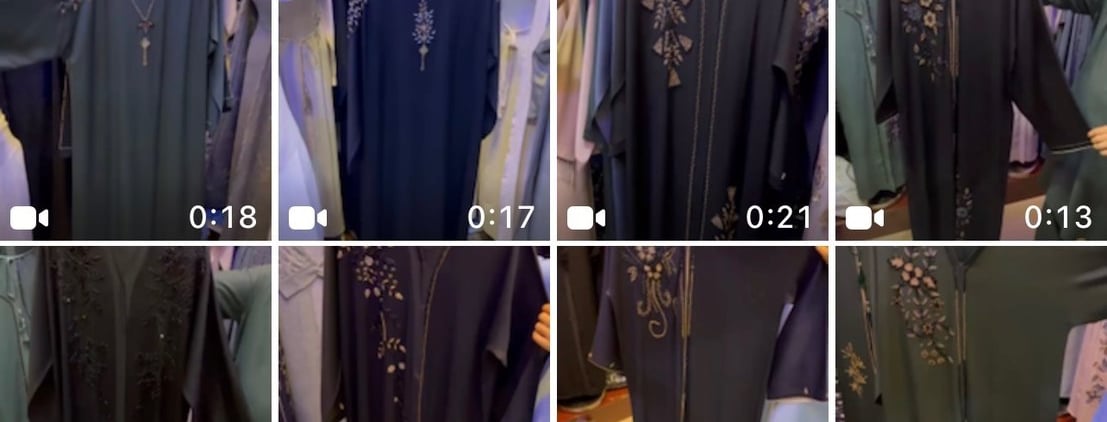Select the 0:13 video tile
The width and height of the screenshot is (1107, 422).
pyautogui.click(x=971, y=120)
